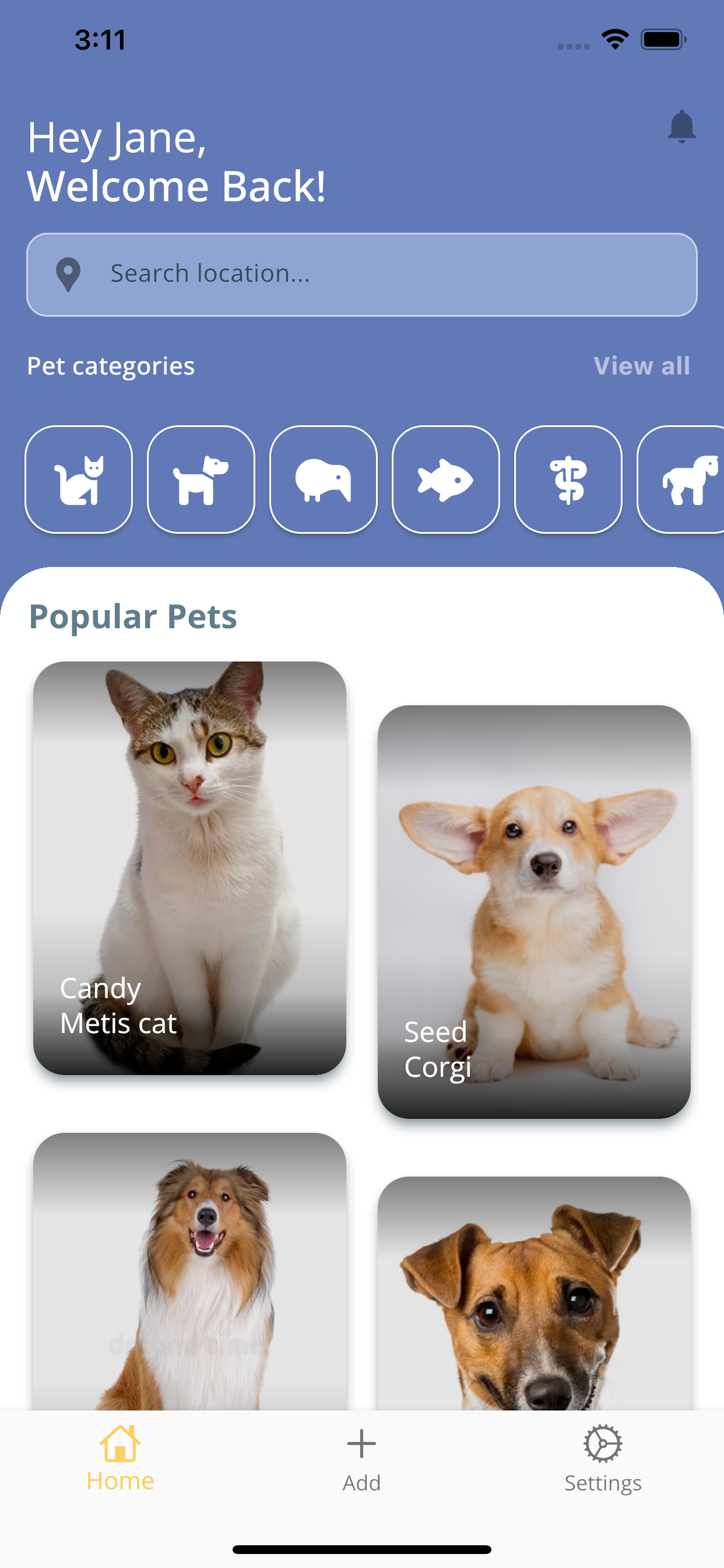Click the location pin in the search bar
Image resolution: width=724 pixels, height=1568 pixels.
coord(67,274)
